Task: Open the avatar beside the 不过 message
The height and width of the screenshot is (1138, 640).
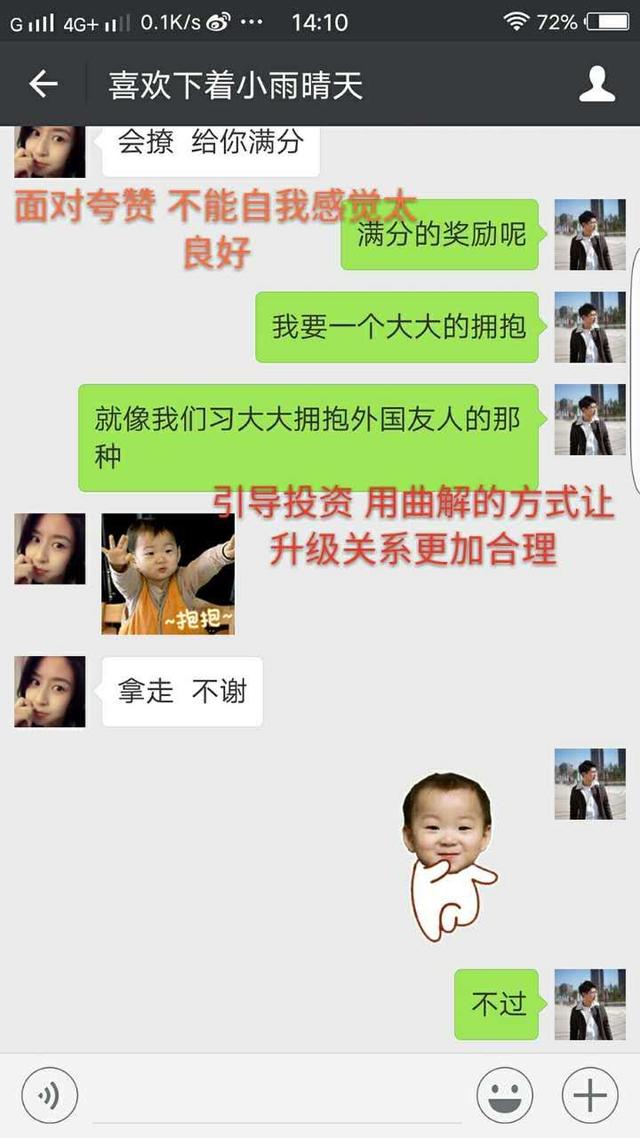Action: (x=589, y=1004)
